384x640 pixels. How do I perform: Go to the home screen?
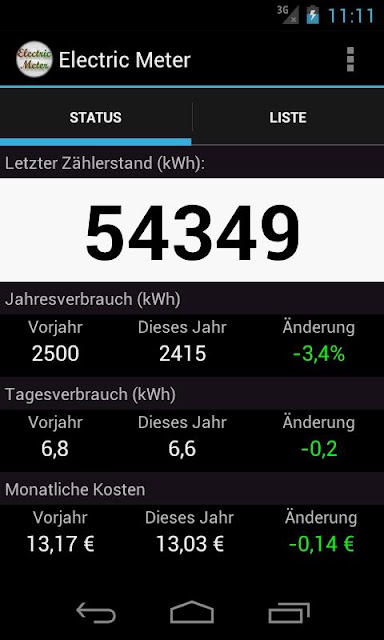(192, 612)
